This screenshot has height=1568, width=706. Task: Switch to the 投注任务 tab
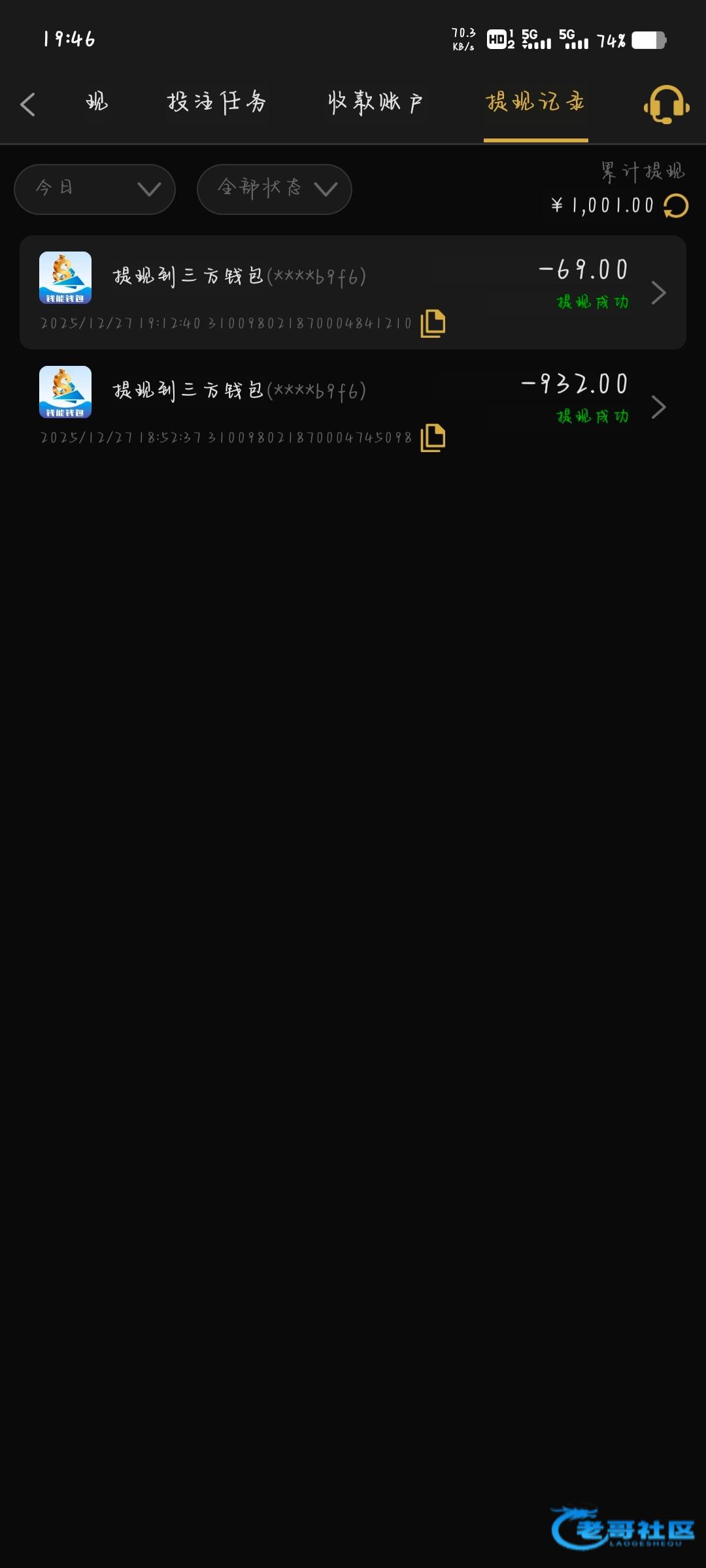216,103
